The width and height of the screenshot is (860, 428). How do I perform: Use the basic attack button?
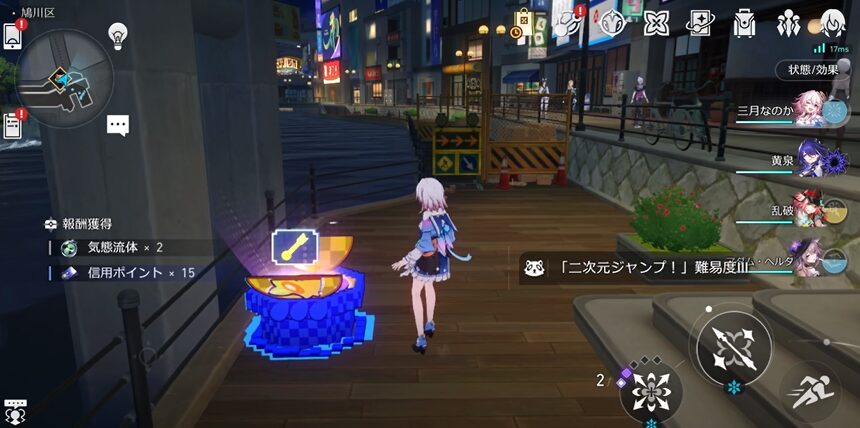coord(733,347)
